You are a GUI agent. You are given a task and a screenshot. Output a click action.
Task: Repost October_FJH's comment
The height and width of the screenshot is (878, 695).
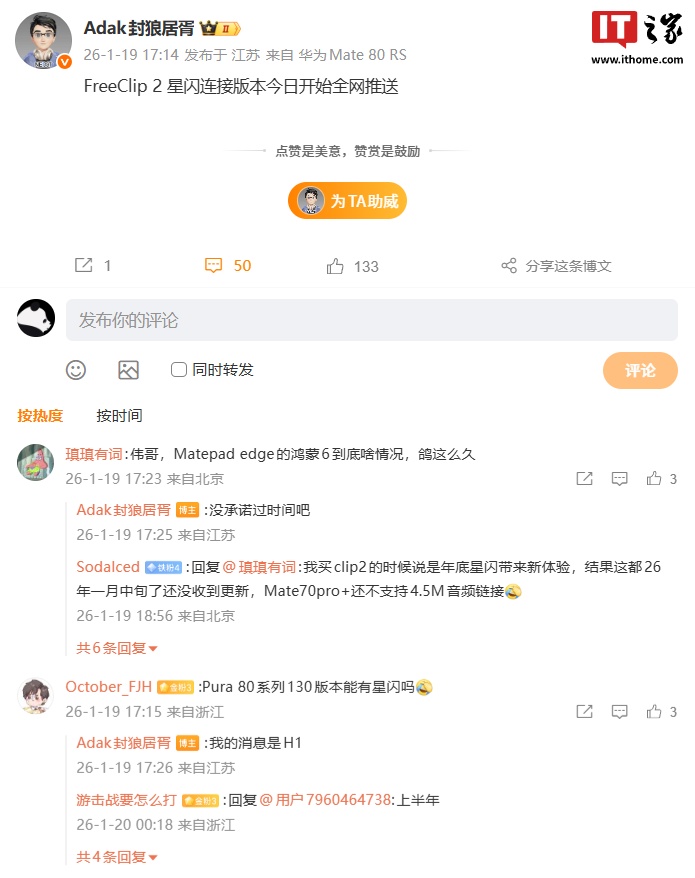[584, 712]
